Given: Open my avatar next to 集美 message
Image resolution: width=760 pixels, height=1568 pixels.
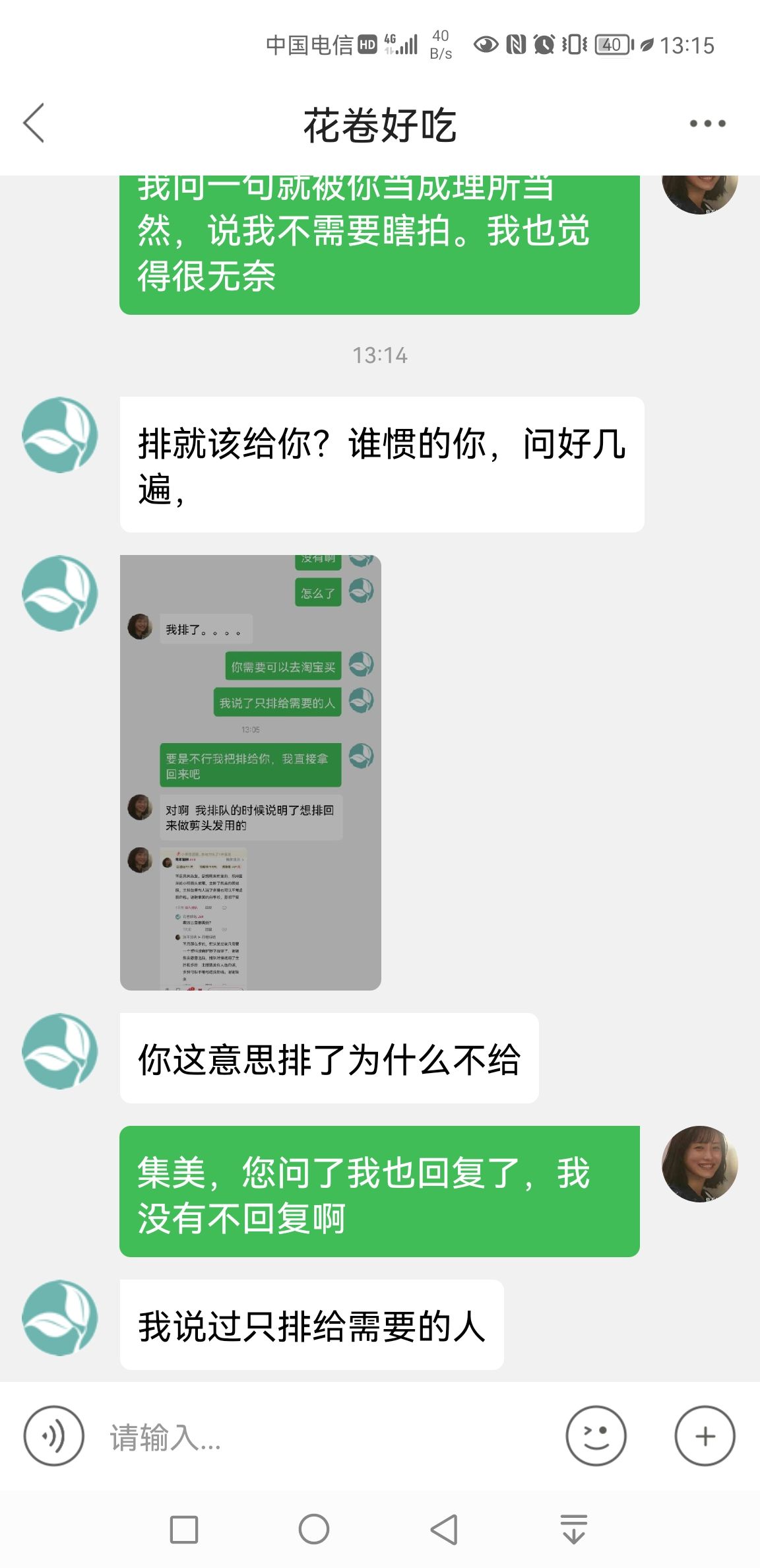Looking at the screenshot, I should [x=700, y=1163].
